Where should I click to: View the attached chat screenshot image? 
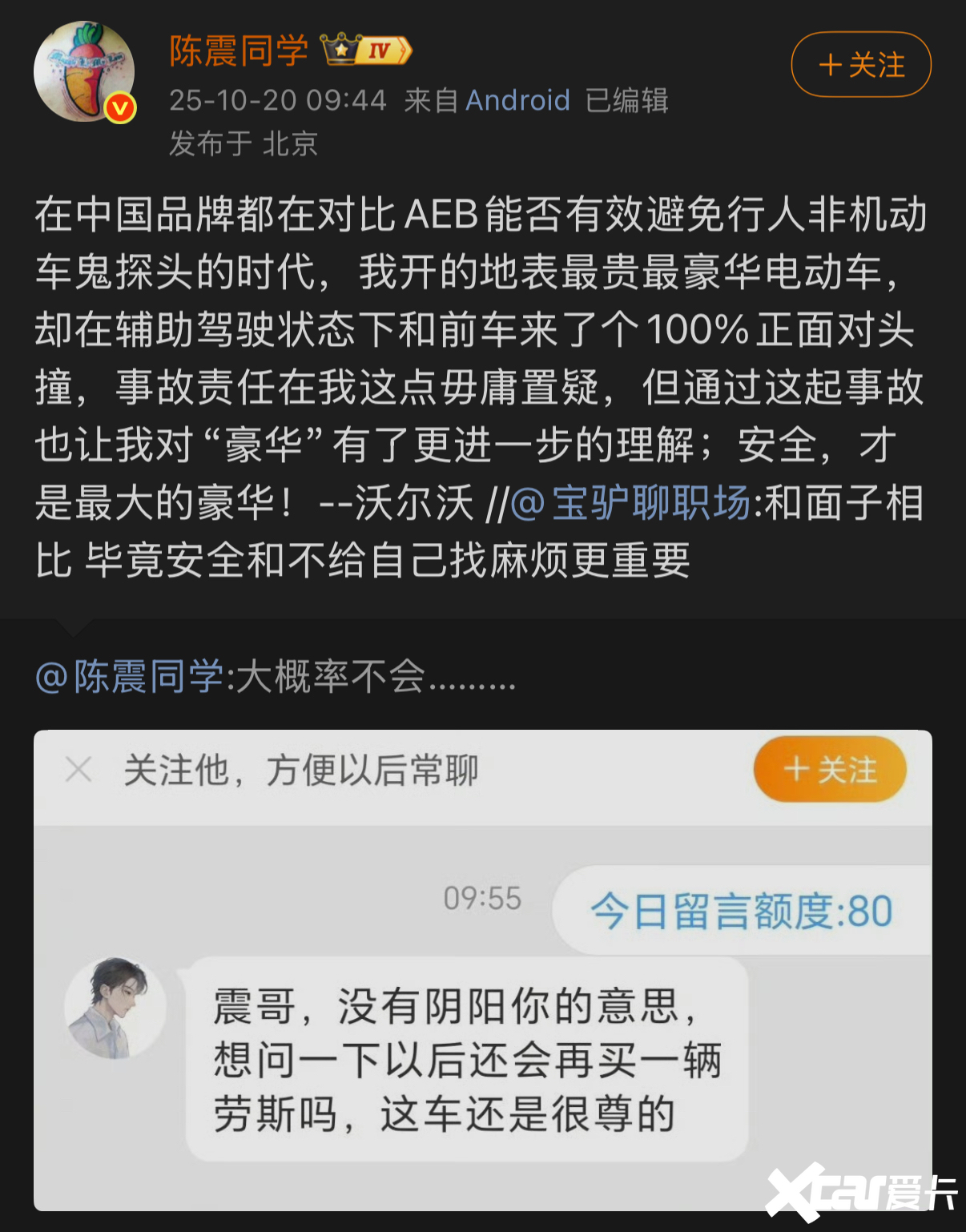(x=482, y=969)
